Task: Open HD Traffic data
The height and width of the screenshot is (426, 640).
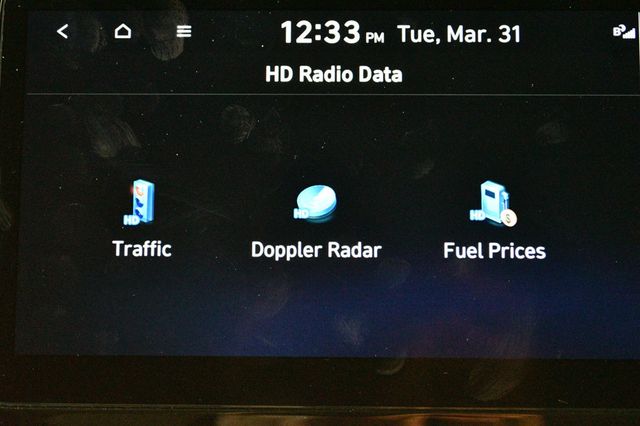Action: pyautogui.click(x=142, y=218)
